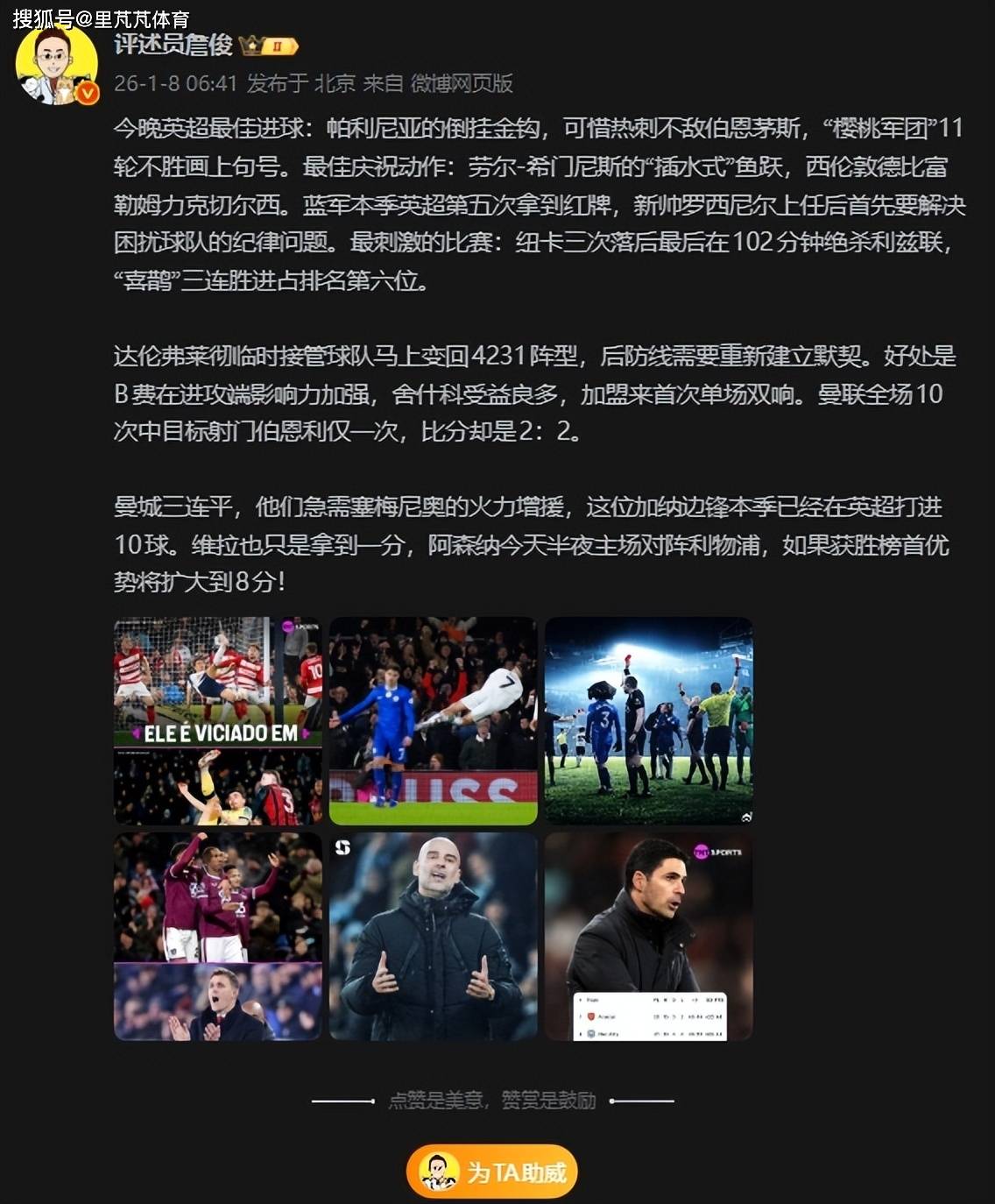Screen dimensions: 995x1204
Task: Open the red card referee photo
Action: [648, 720]
